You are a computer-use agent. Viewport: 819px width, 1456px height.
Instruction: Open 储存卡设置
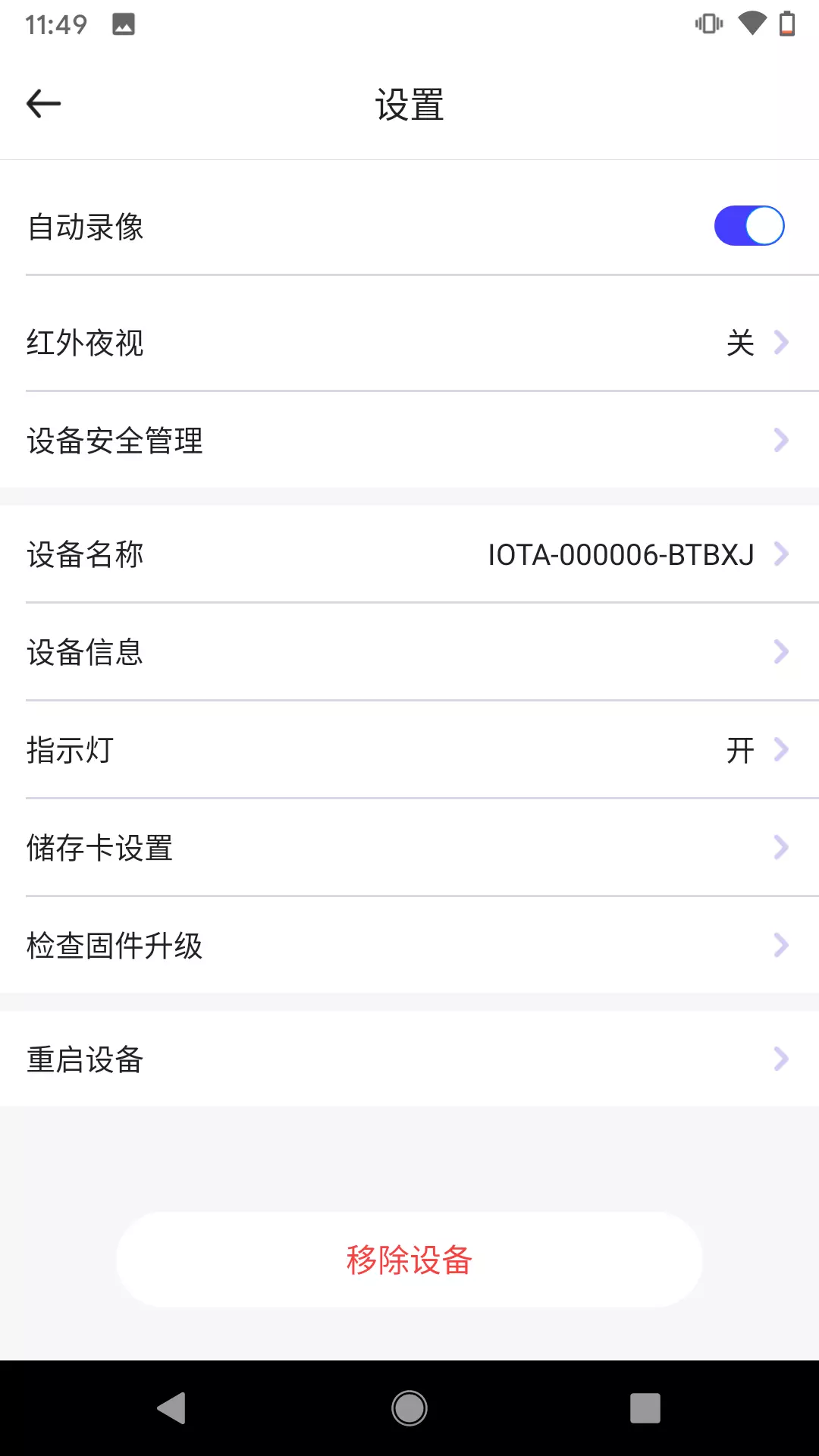409,848
